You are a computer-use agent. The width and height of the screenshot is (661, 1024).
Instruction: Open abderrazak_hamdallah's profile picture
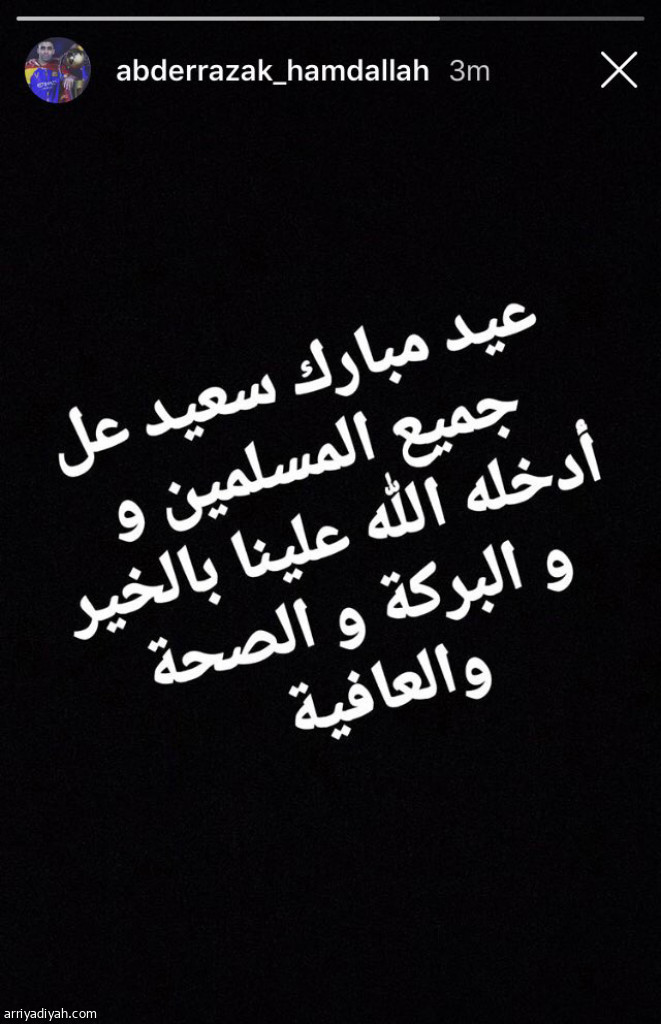pos(58,70)
